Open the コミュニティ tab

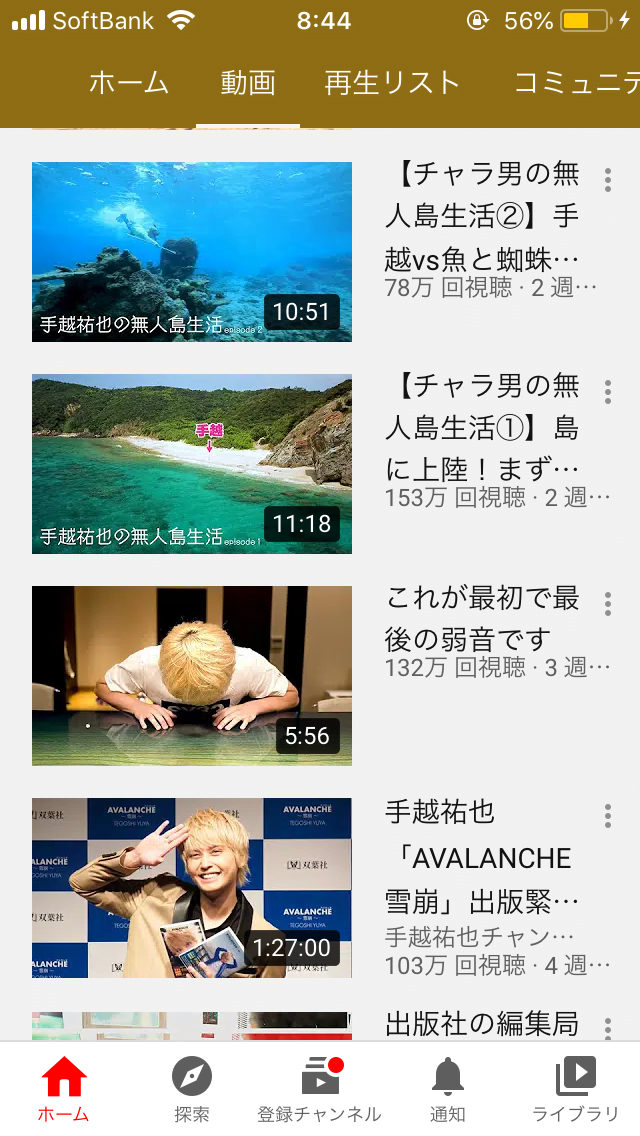pos(576,83)
